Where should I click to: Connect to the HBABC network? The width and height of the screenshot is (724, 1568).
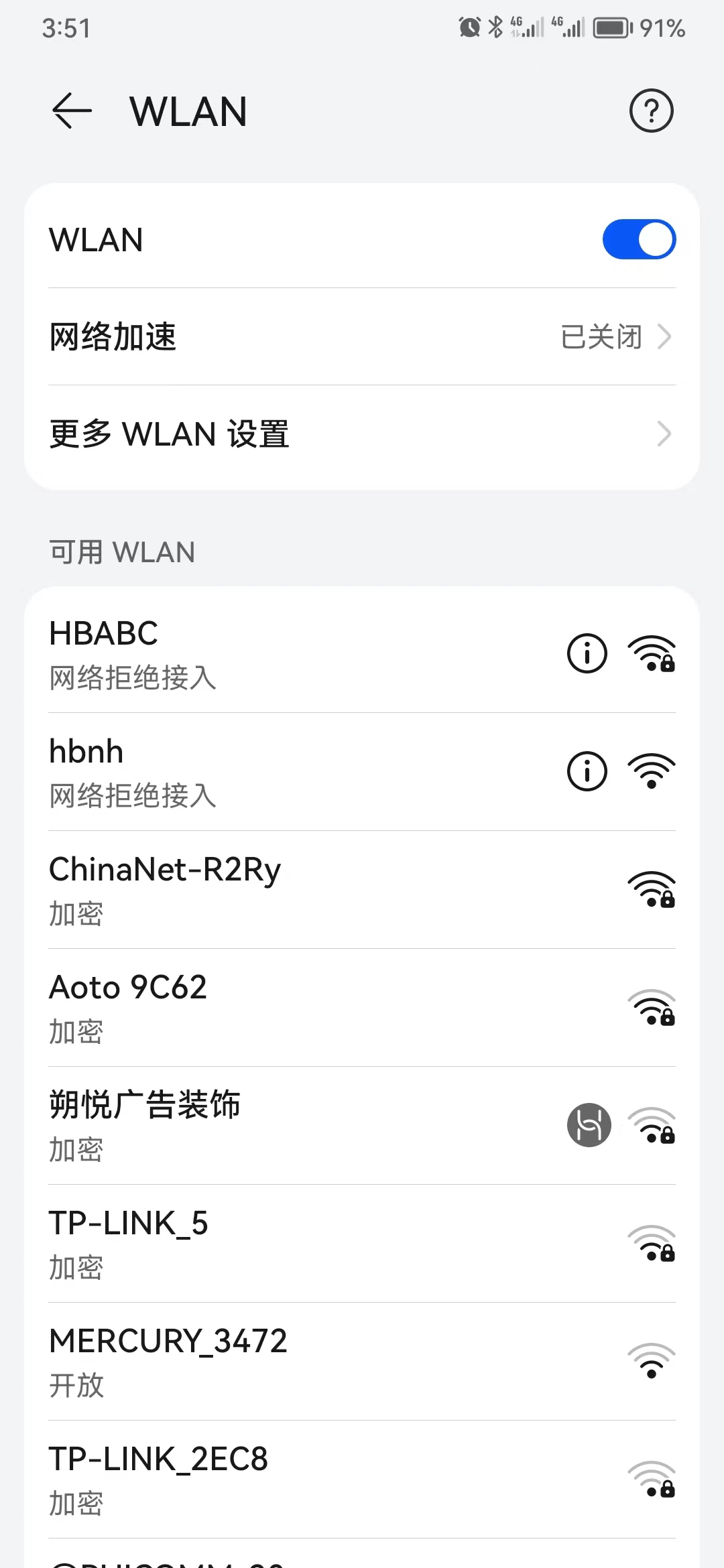click(x=268, y=653)
